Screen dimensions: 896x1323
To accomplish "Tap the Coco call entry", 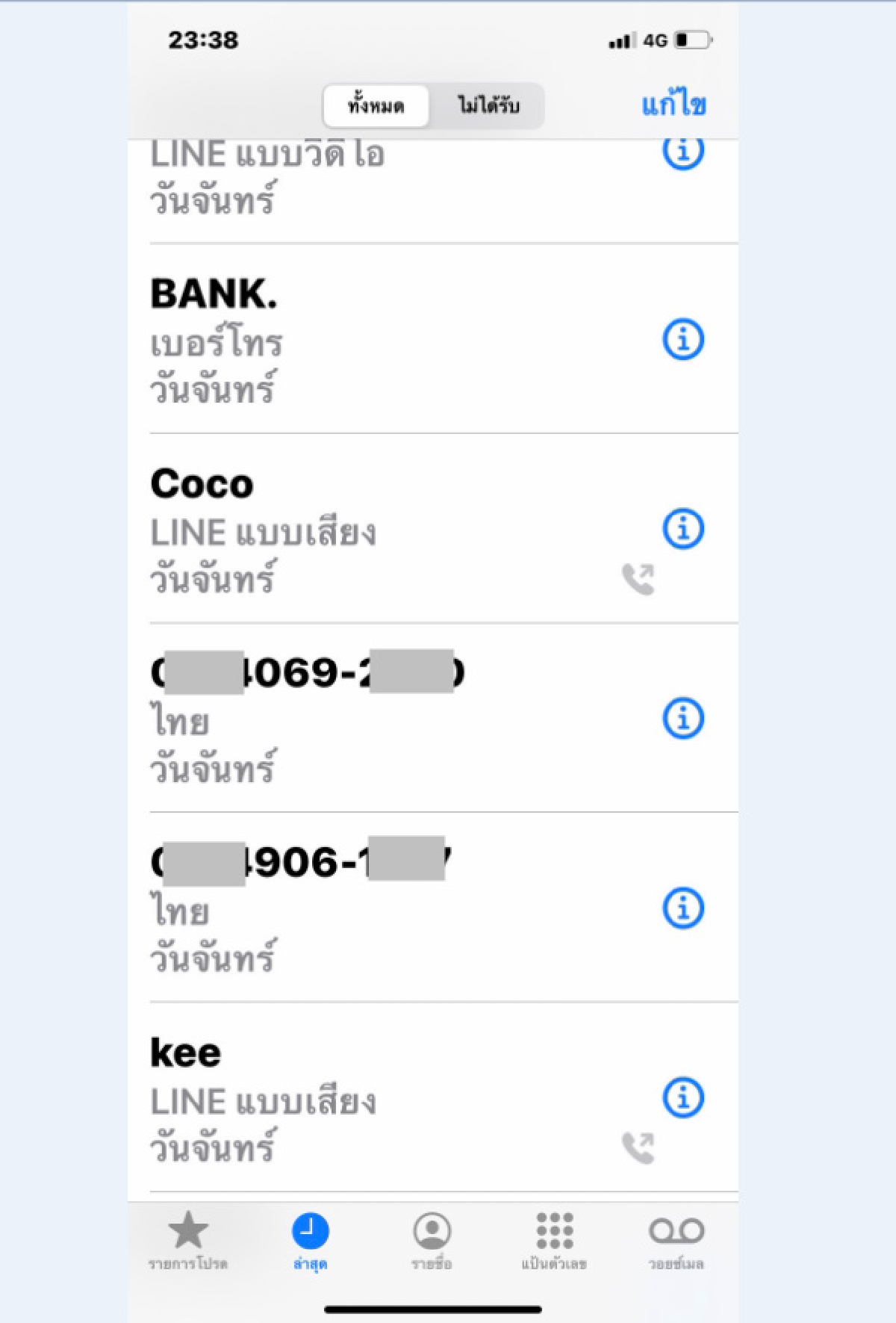I will tap(336, 529).
